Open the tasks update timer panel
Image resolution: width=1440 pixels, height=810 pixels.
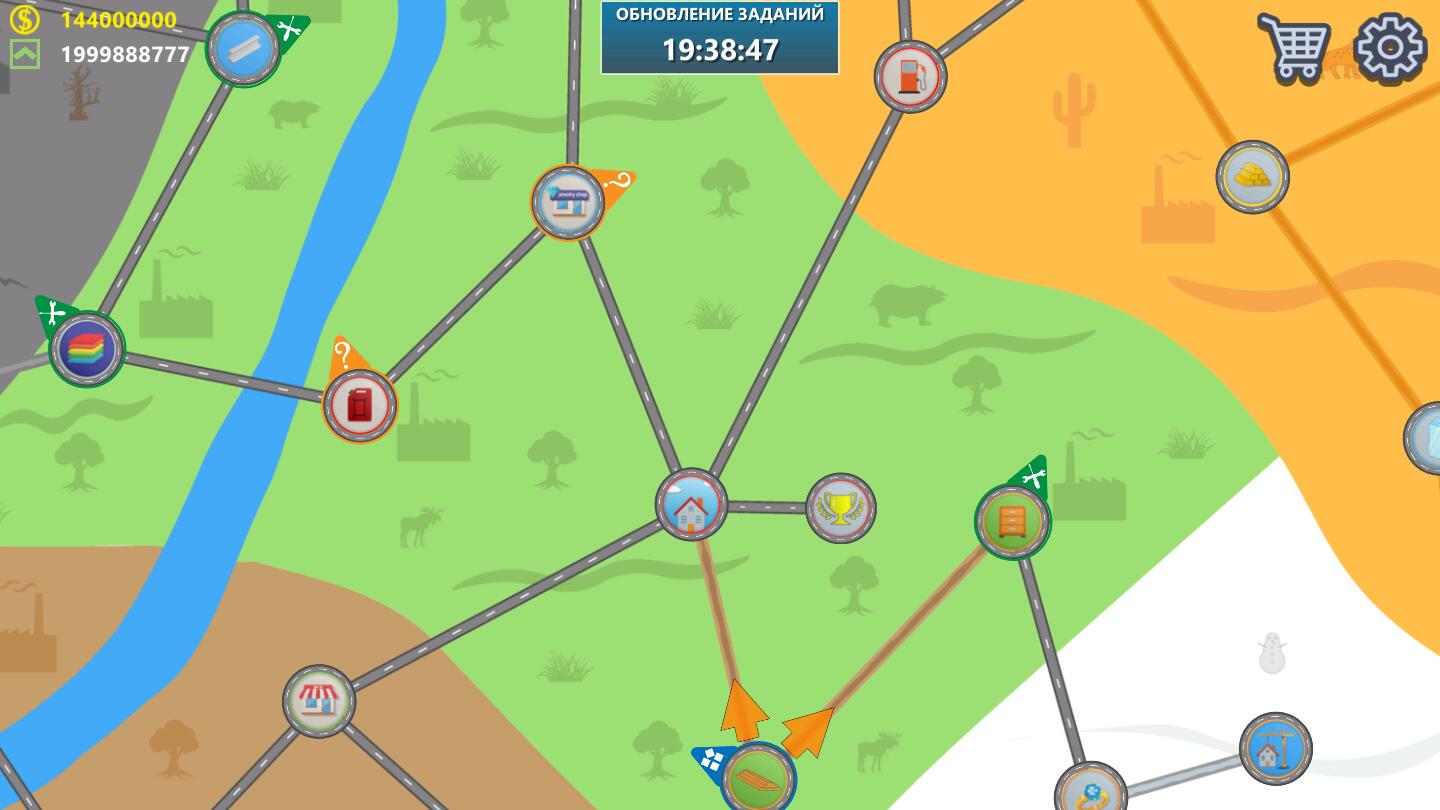[719, 37]
